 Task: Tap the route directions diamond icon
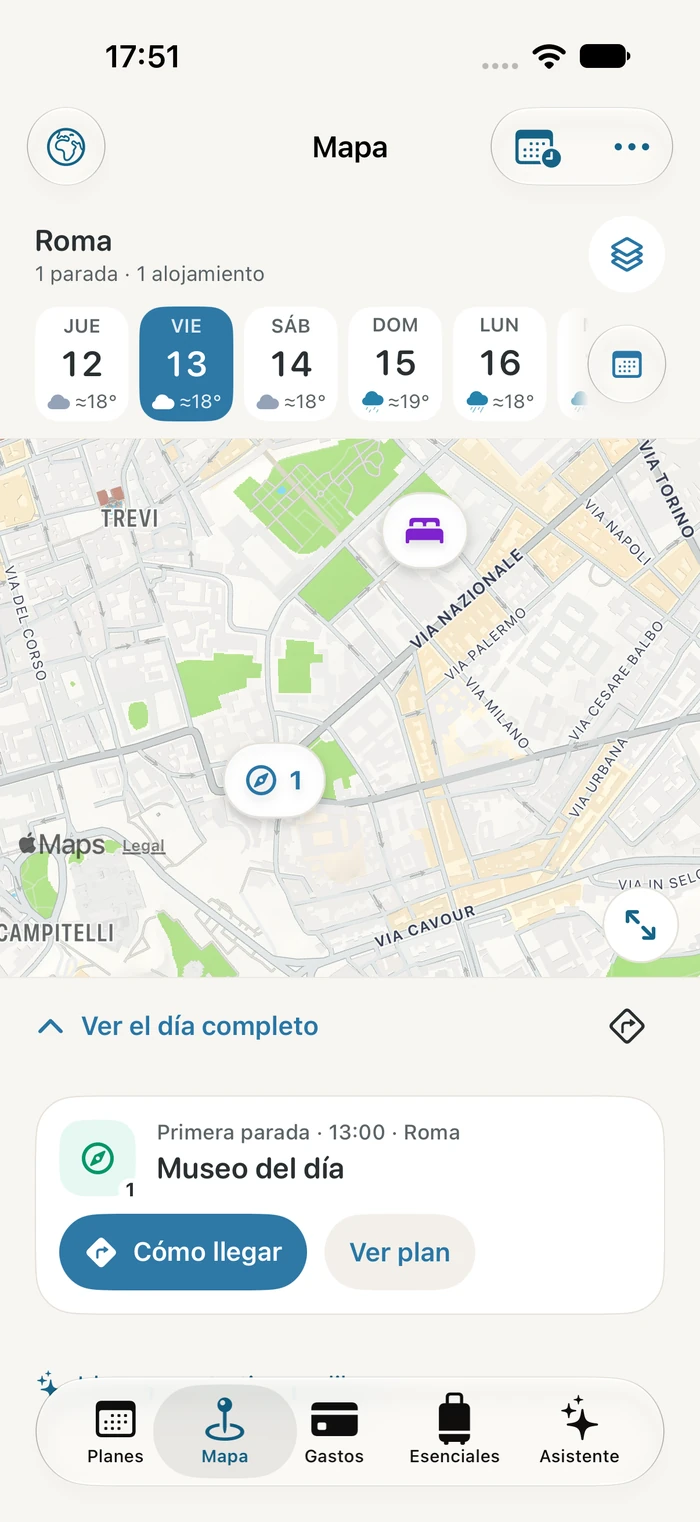coord(627,1026)
